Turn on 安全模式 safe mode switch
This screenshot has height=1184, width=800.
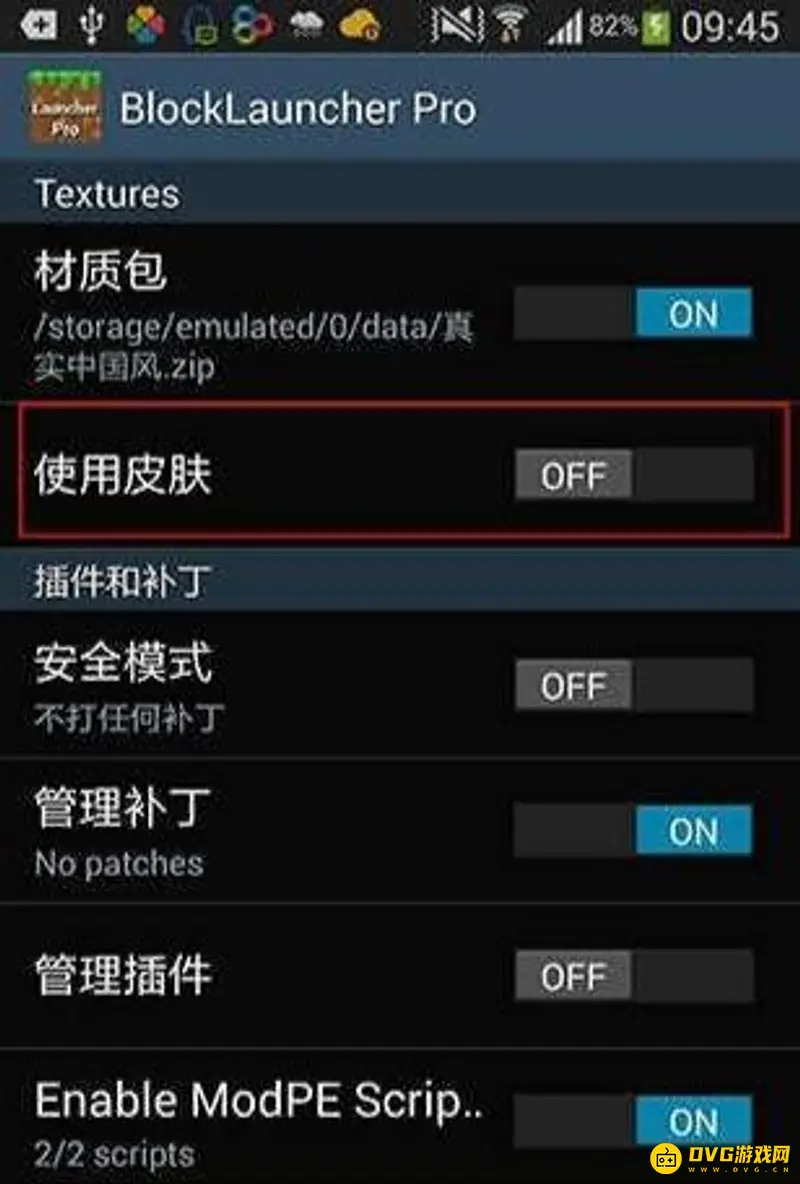click(633, 686)
